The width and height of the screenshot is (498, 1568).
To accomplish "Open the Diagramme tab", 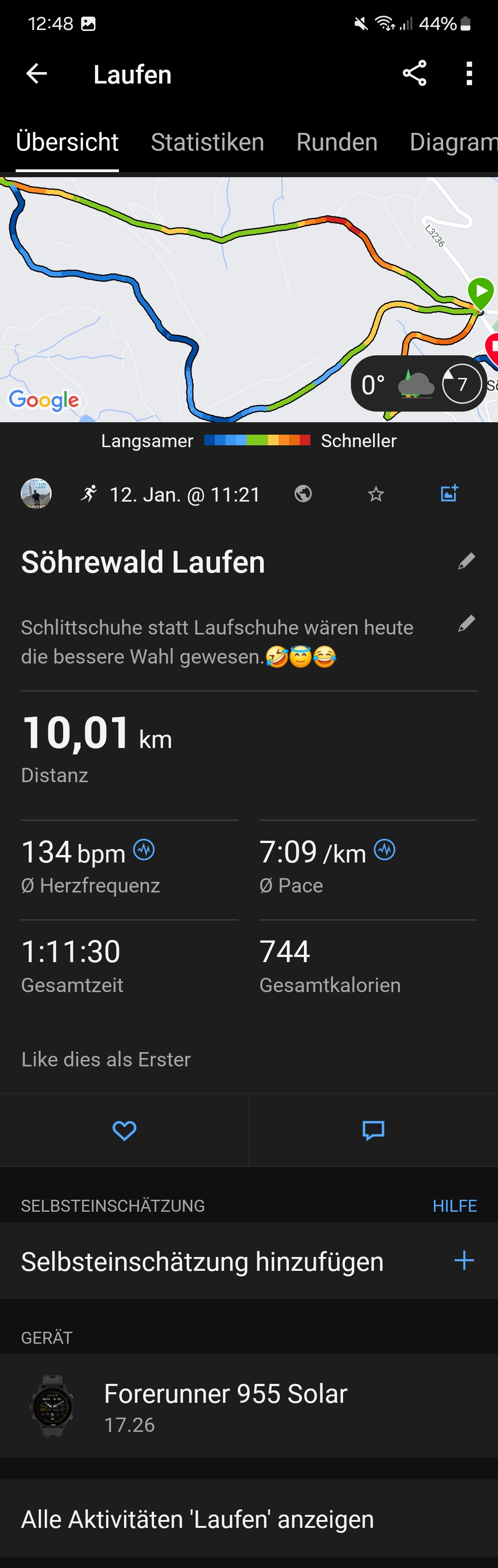I will (453, 143).
